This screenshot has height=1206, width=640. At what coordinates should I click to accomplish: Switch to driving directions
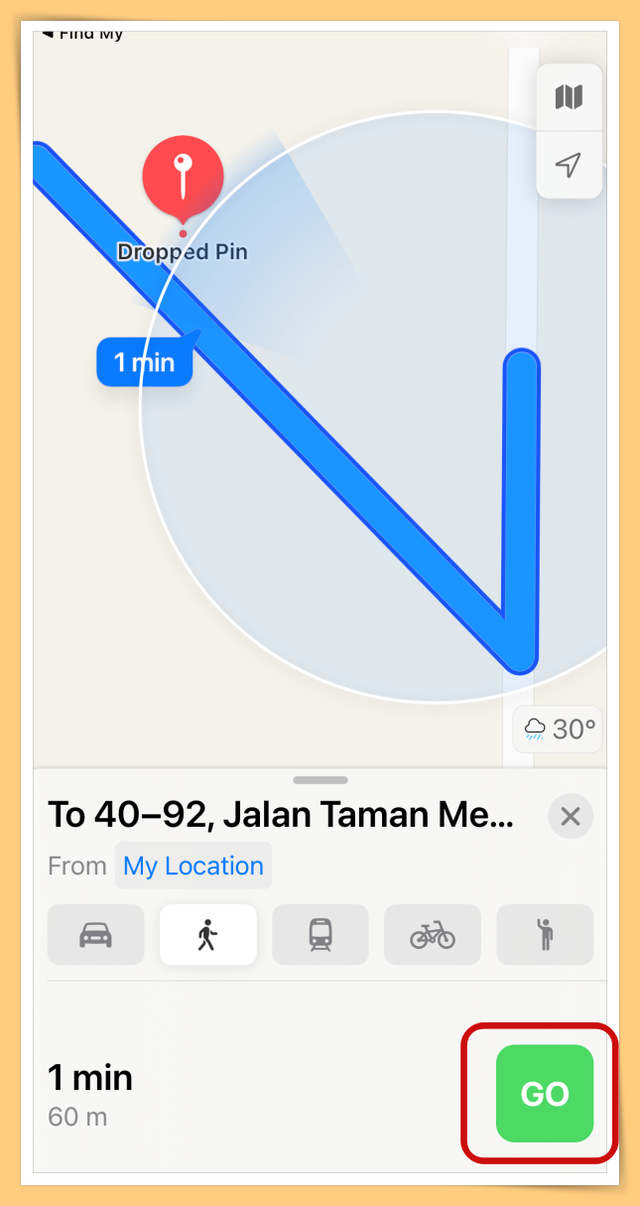[96, 935]
